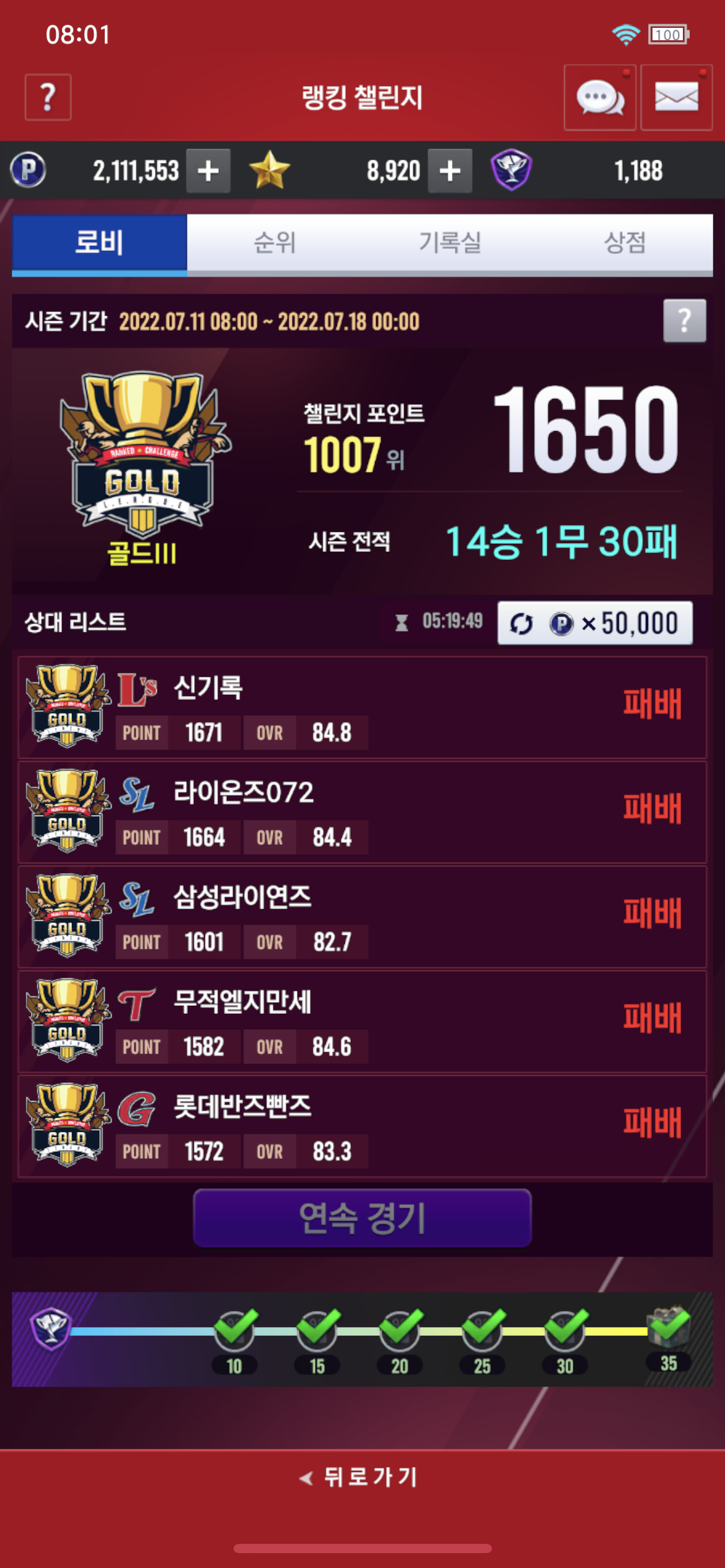The height and width of the screenshot is (1568, 725).
Task: Open the mailbox envelope icon
Action: [x=676, y=98]
